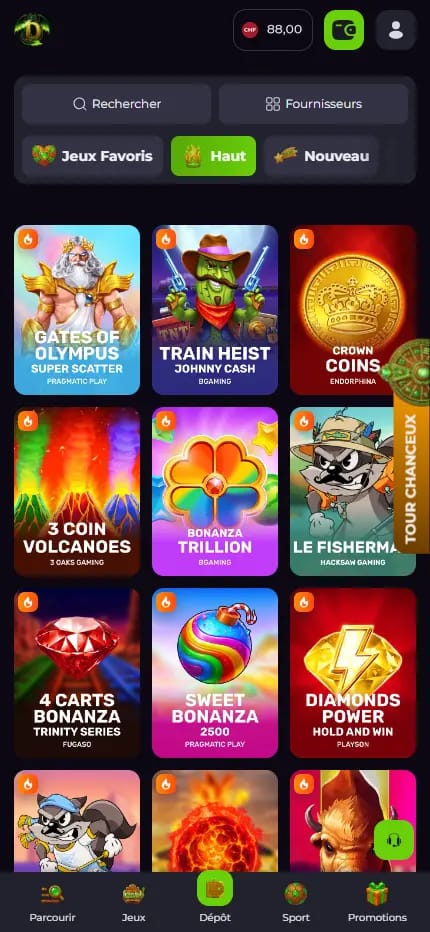The width and height of the screenshot is (430, 932).
Task: Switch to the Nouveau games chip
Action: (321, 156)
